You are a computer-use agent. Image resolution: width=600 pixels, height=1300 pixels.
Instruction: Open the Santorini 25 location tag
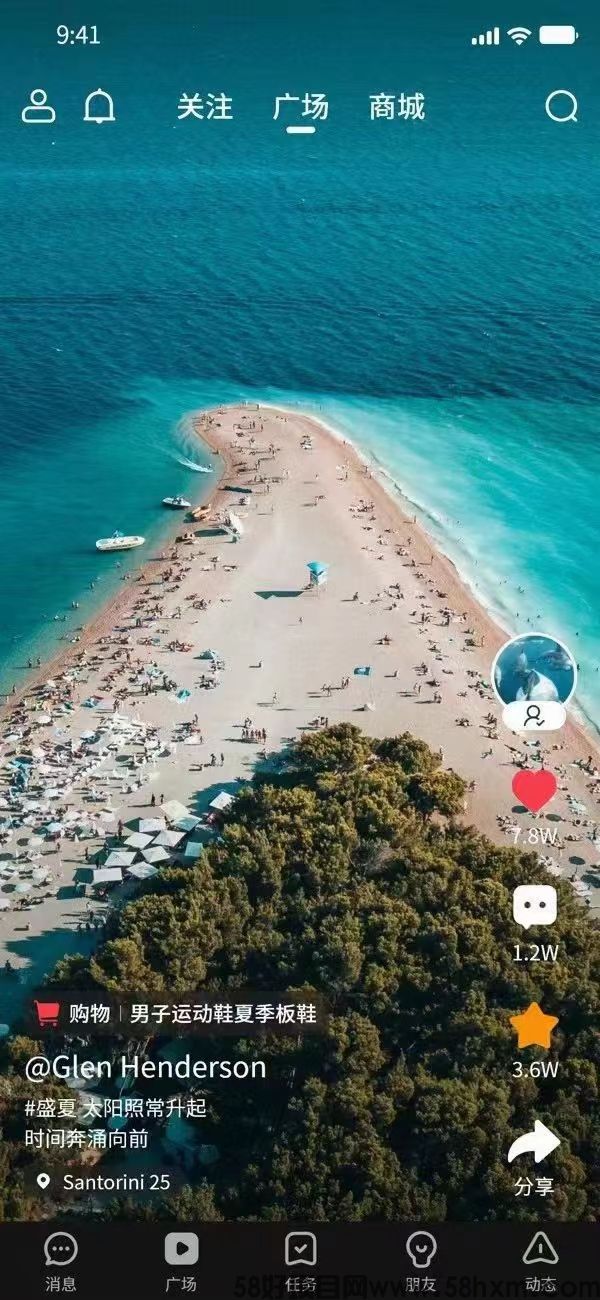[104, 1182]
